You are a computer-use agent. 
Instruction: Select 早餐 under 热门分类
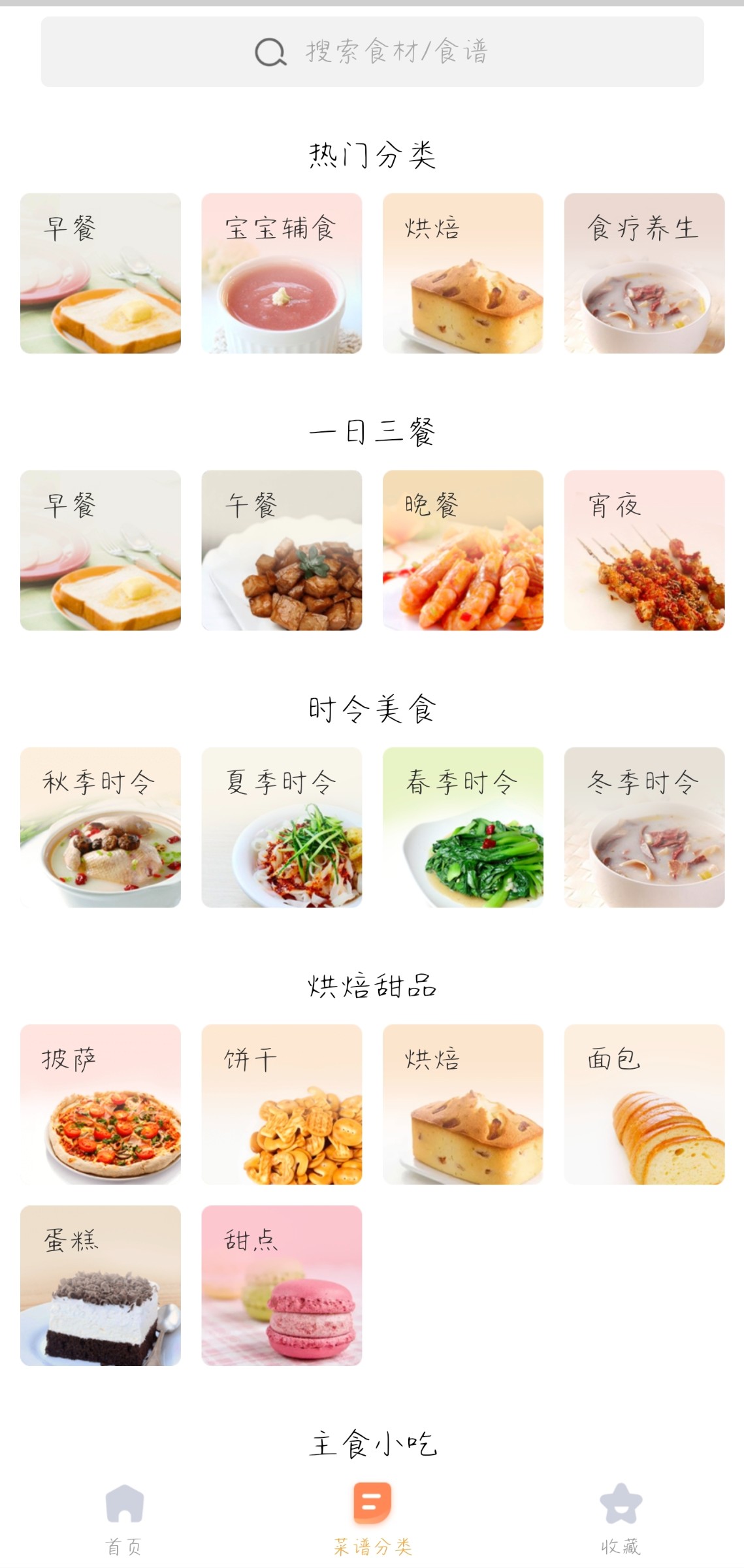[101, 273]
